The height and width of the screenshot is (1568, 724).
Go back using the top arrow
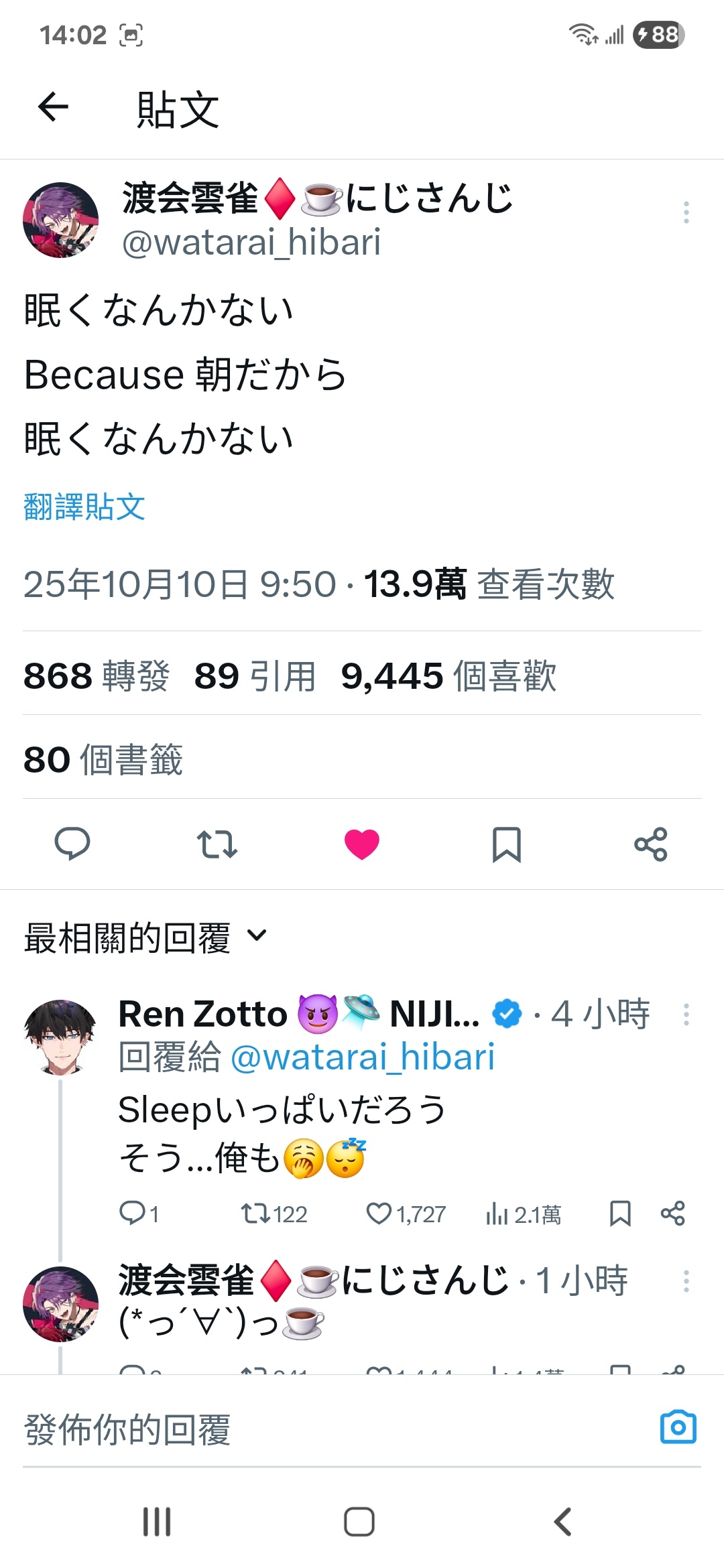coord(54,107)
